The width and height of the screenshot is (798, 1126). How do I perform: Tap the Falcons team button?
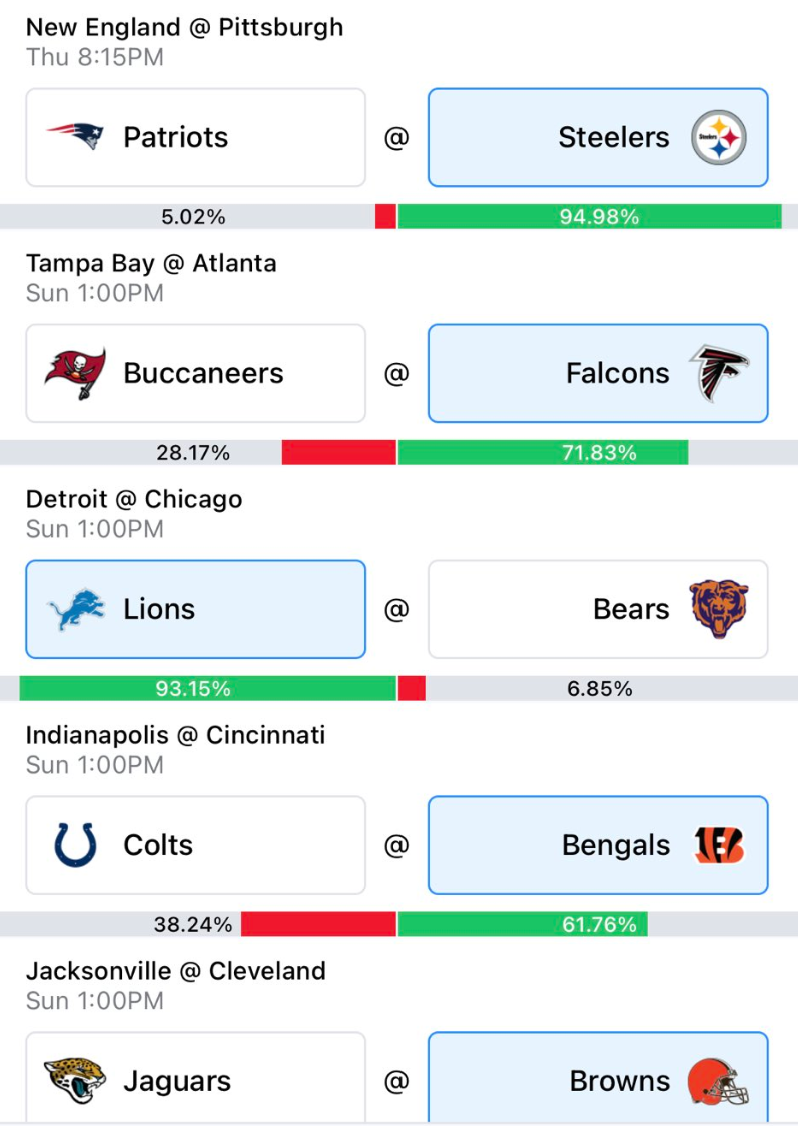point(598,373)
